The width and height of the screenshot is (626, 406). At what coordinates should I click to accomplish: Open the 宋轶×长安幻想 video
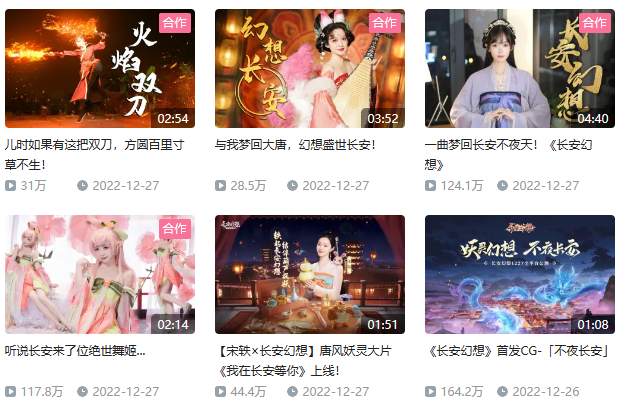(x=309, y=274)
